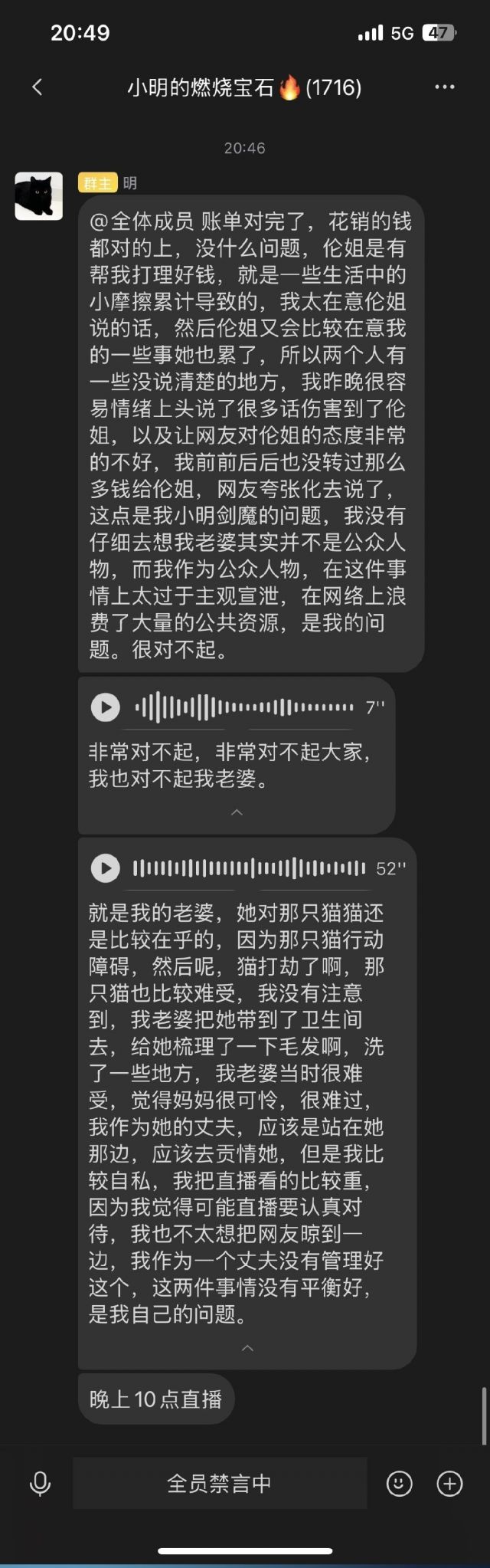Collapse the 7-second voice transcript
The image size is (490, 1568).
pyautogui.click(x=237, y=812)
